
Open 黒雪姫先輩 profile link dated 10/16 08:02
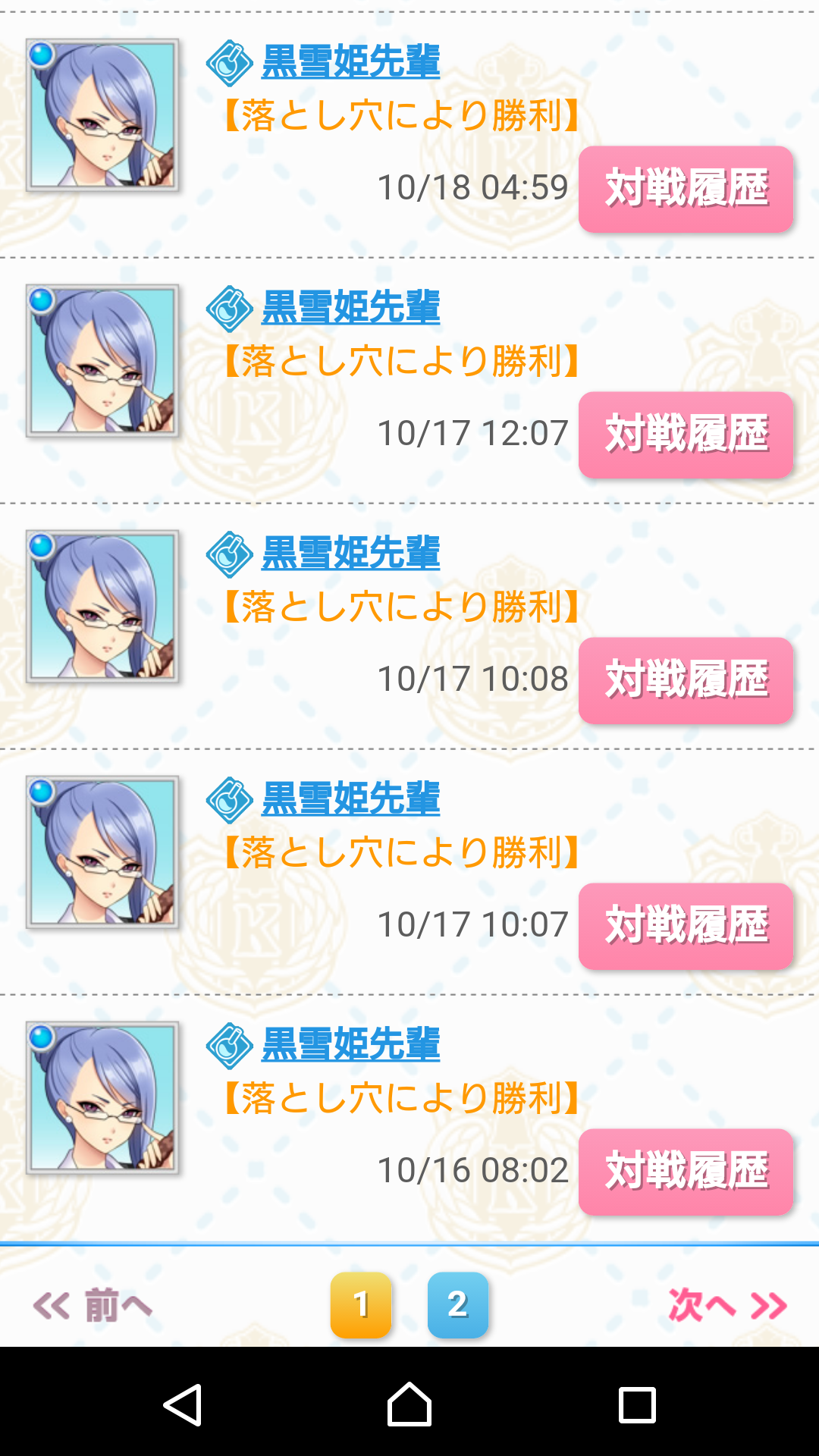pyautogui.click(x=350, y=1045)
